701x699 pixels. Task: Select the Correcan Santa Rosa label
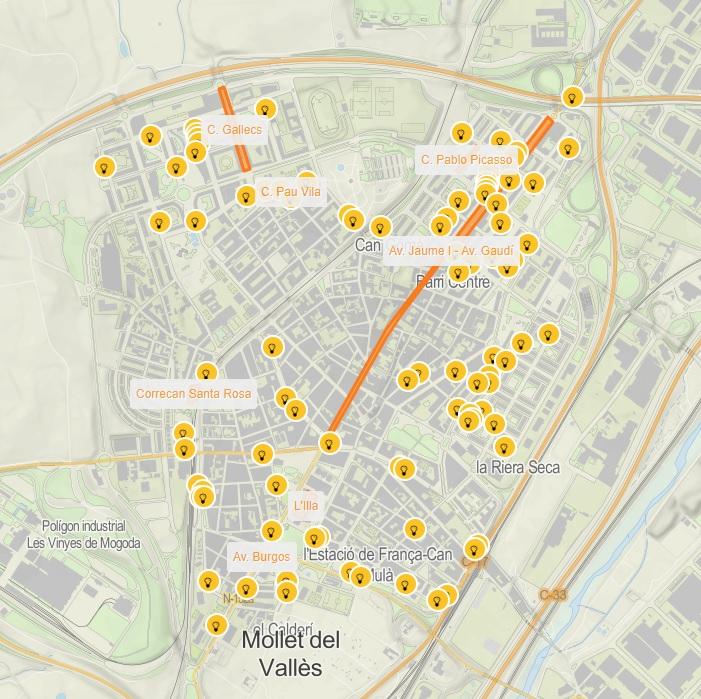(194, 394)
